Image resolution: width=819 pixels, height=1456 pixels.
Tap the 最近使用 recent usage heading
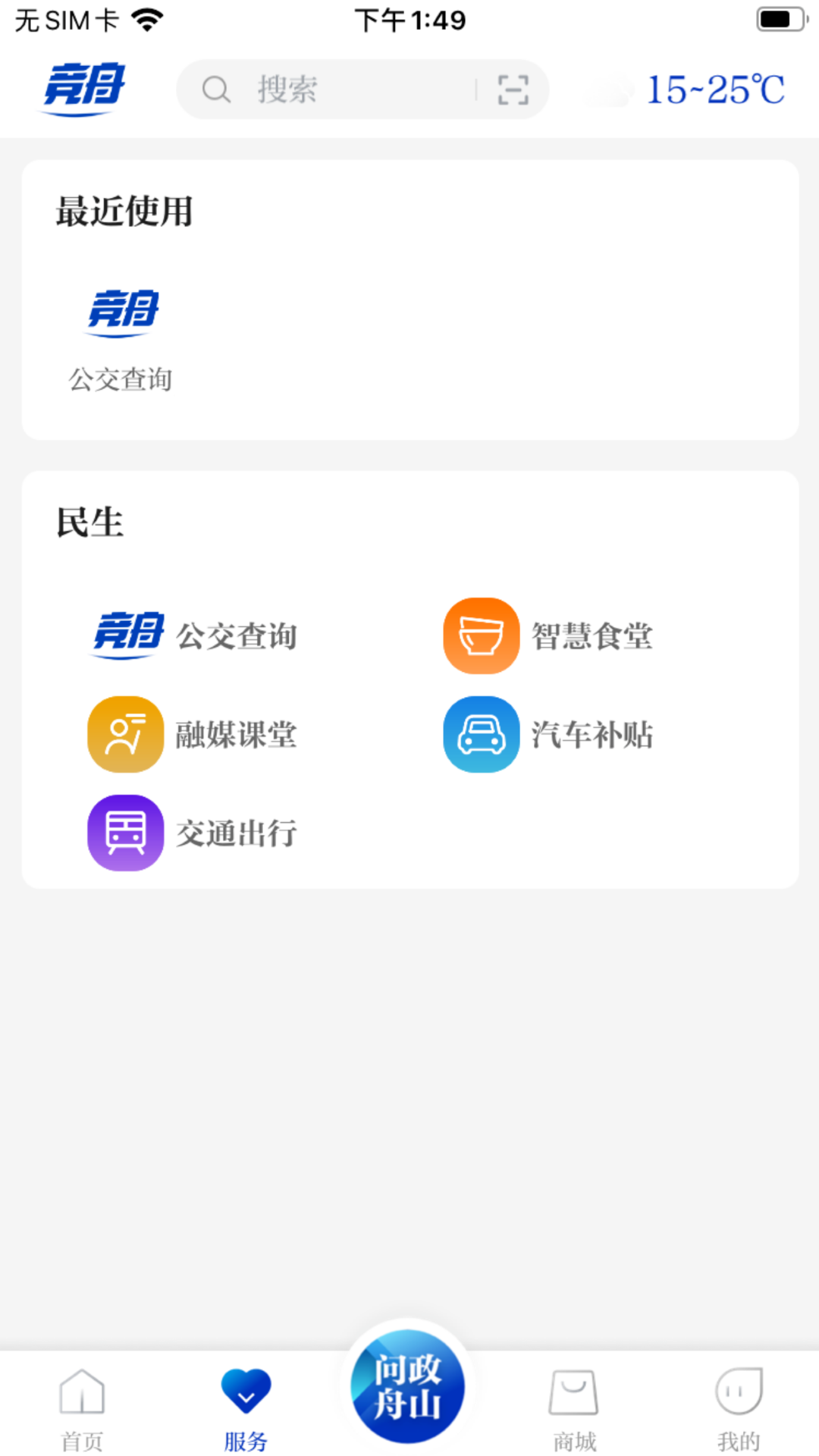(x=123, y=212)
